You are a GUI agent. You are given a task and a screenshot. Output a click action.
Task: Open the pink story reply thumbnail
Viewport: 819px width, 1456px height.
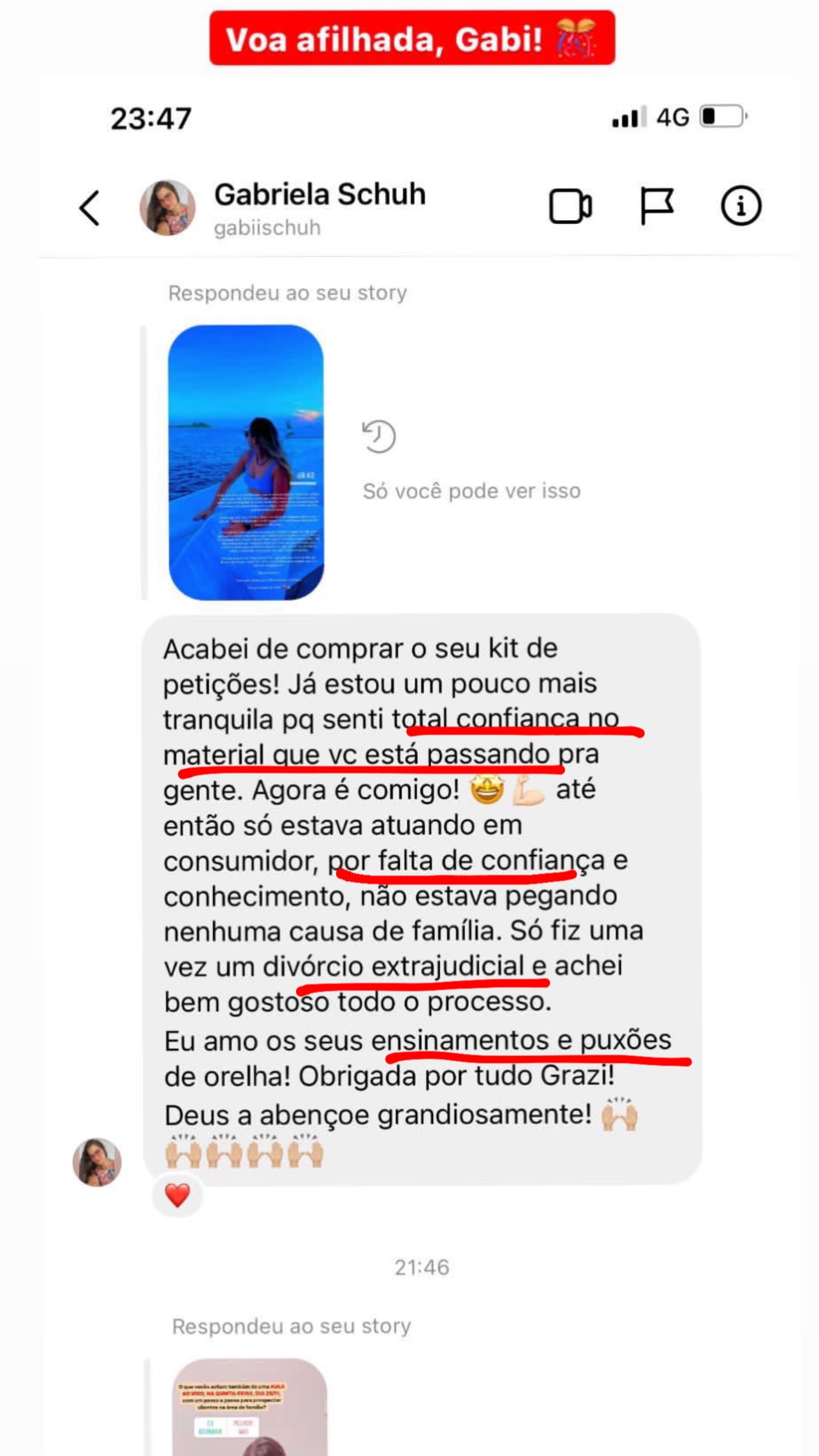[250, 1407]
